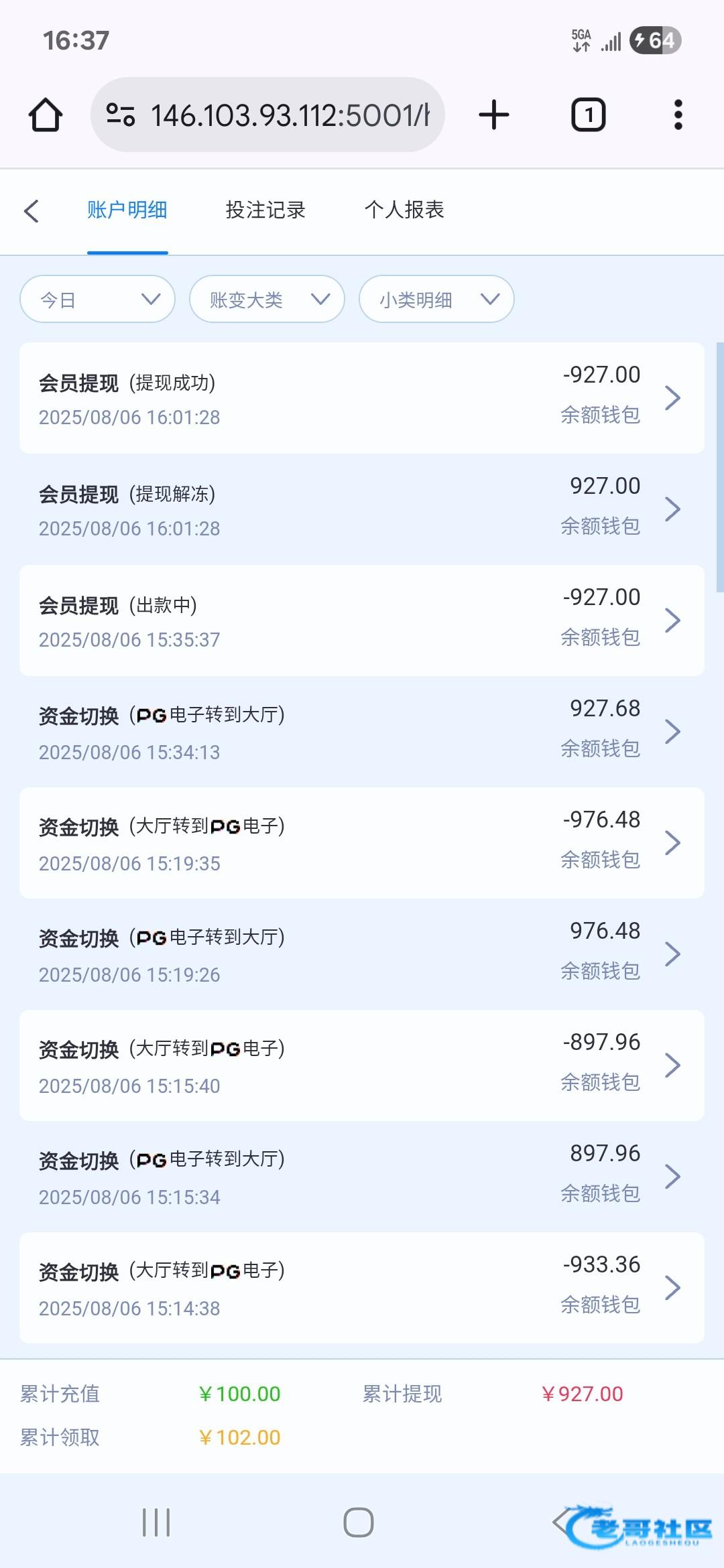
Task: Expand the 小类明细 dropdown
Action: click(437, 299)
